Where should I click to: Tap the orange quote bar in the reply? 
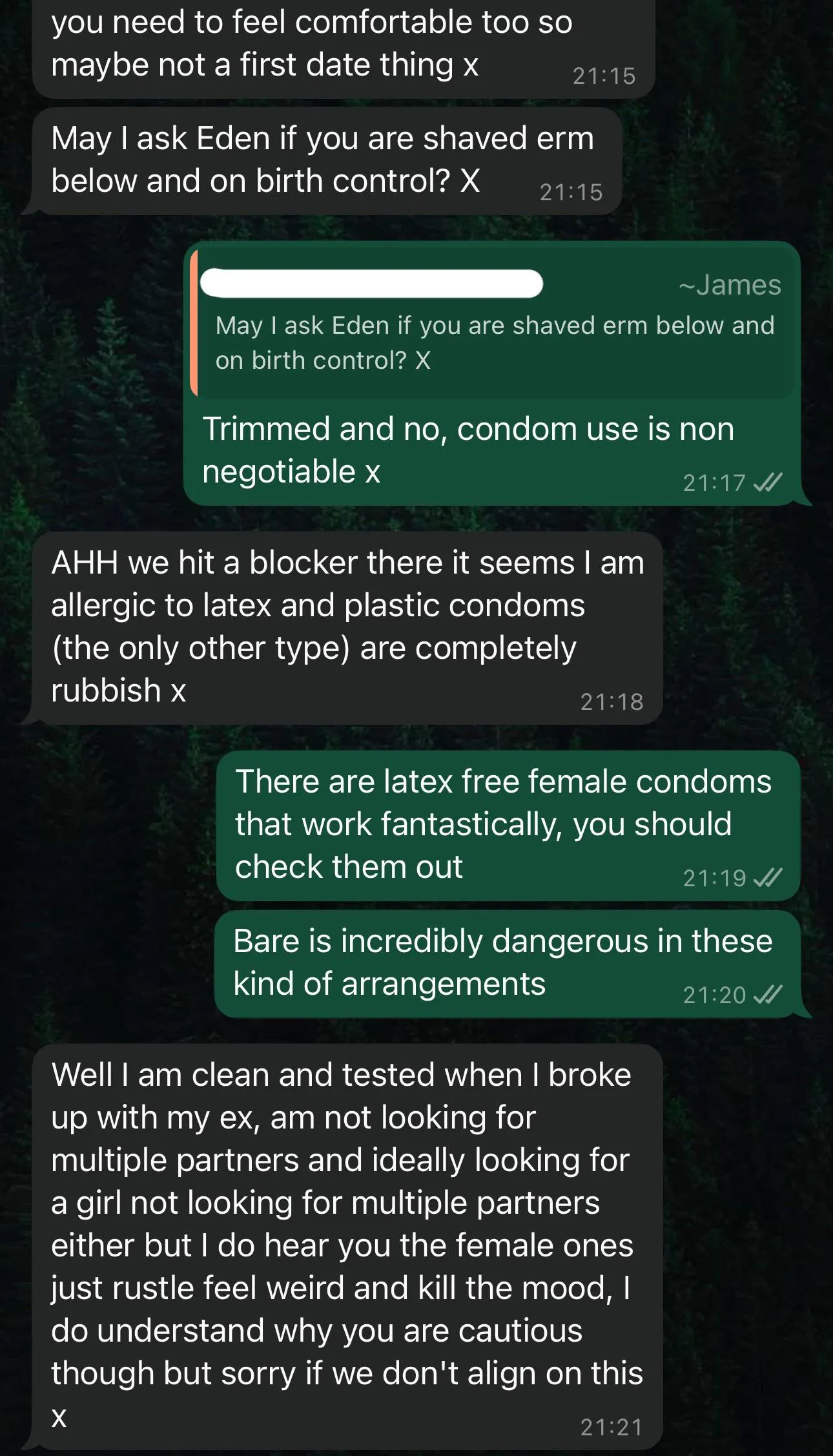(196, 323)
